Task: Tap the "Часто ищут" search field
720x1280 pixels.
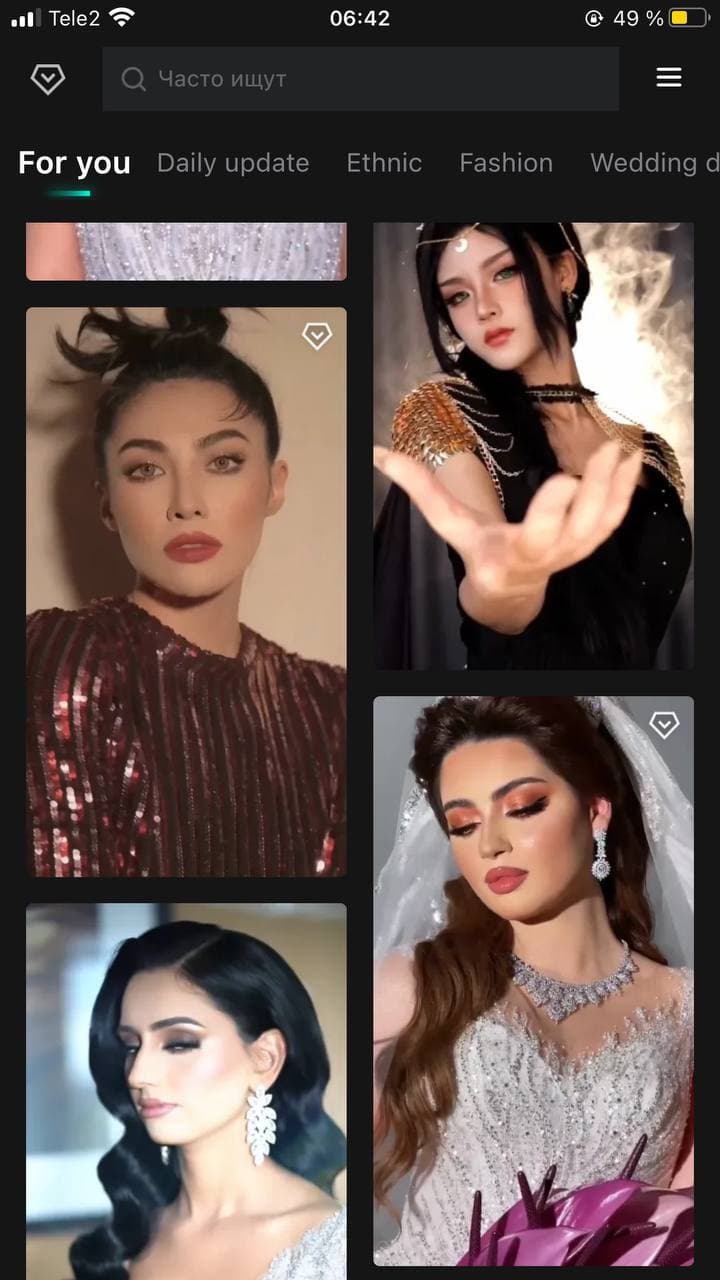Action: tap(360, 78)
